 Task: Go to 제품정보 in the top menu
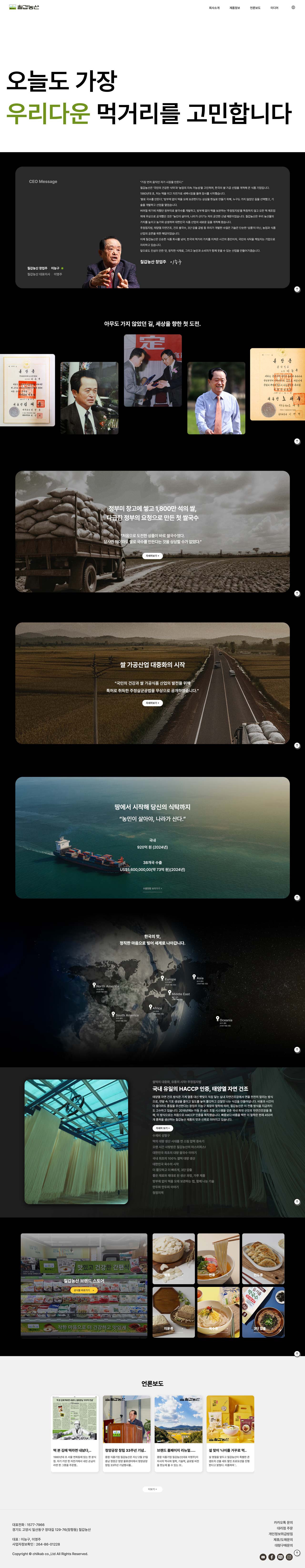(234, 8)
